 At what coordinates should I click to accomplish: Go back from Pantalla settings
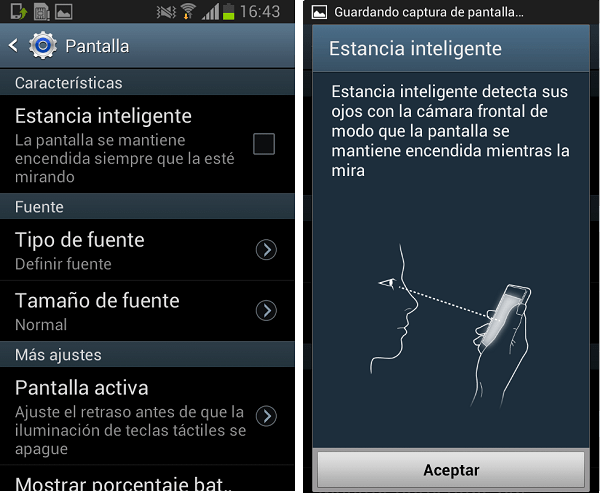click(14, 46)
